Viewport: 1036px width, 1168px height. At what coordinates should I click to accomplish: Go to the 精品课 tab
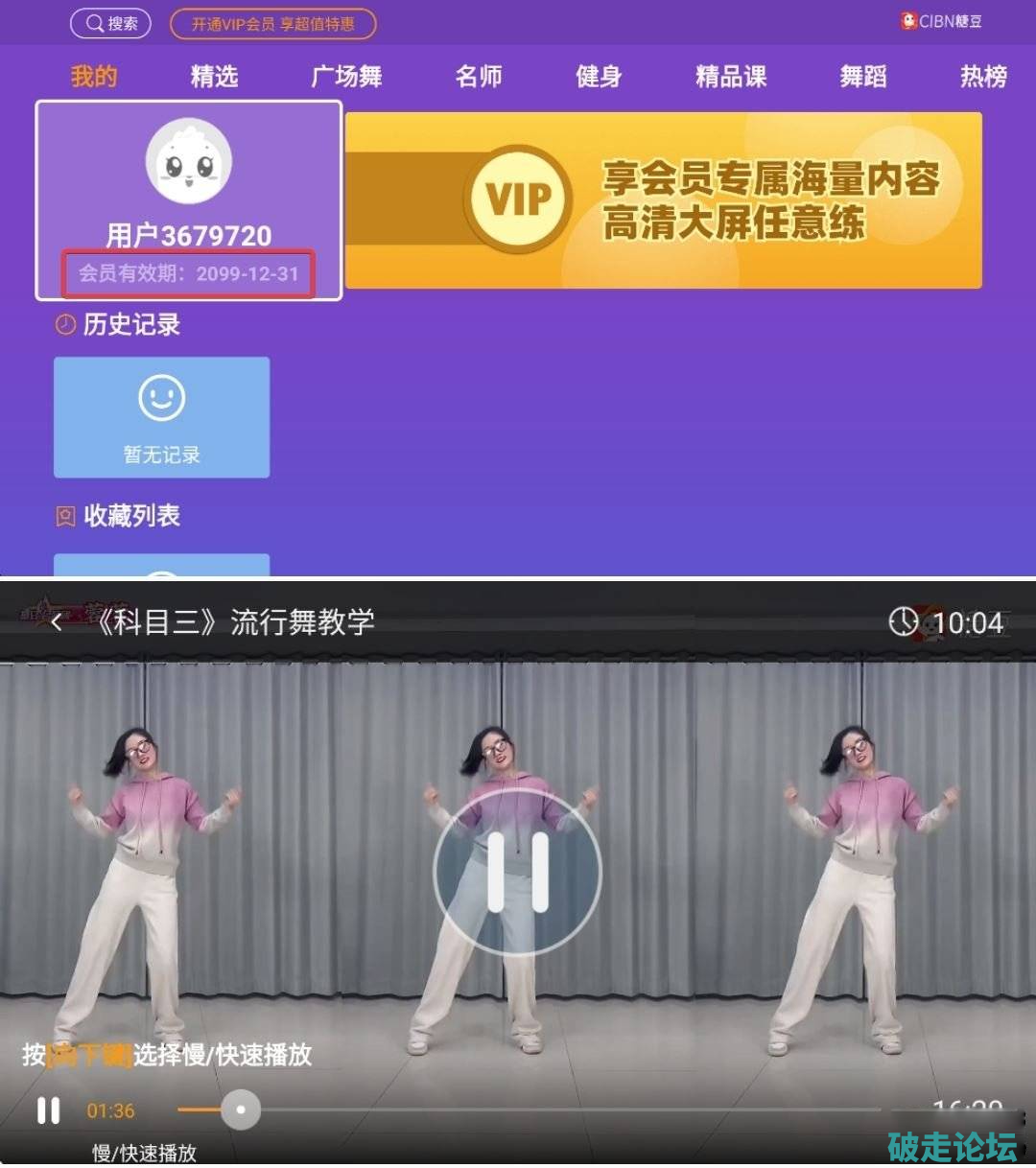tap(731, 77)
